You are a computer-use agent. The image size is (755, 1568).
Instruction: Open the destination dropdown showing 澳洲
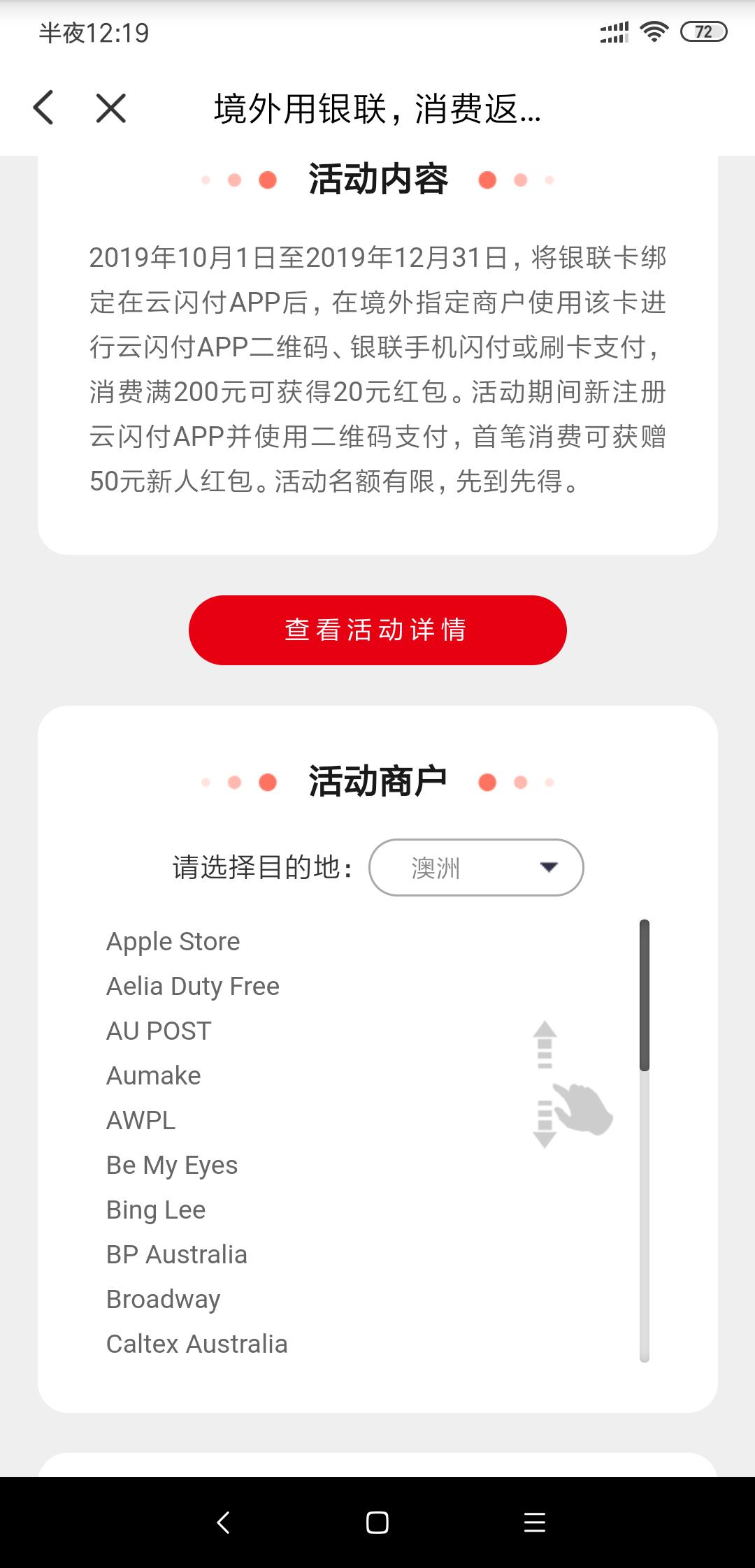[475, 868]
